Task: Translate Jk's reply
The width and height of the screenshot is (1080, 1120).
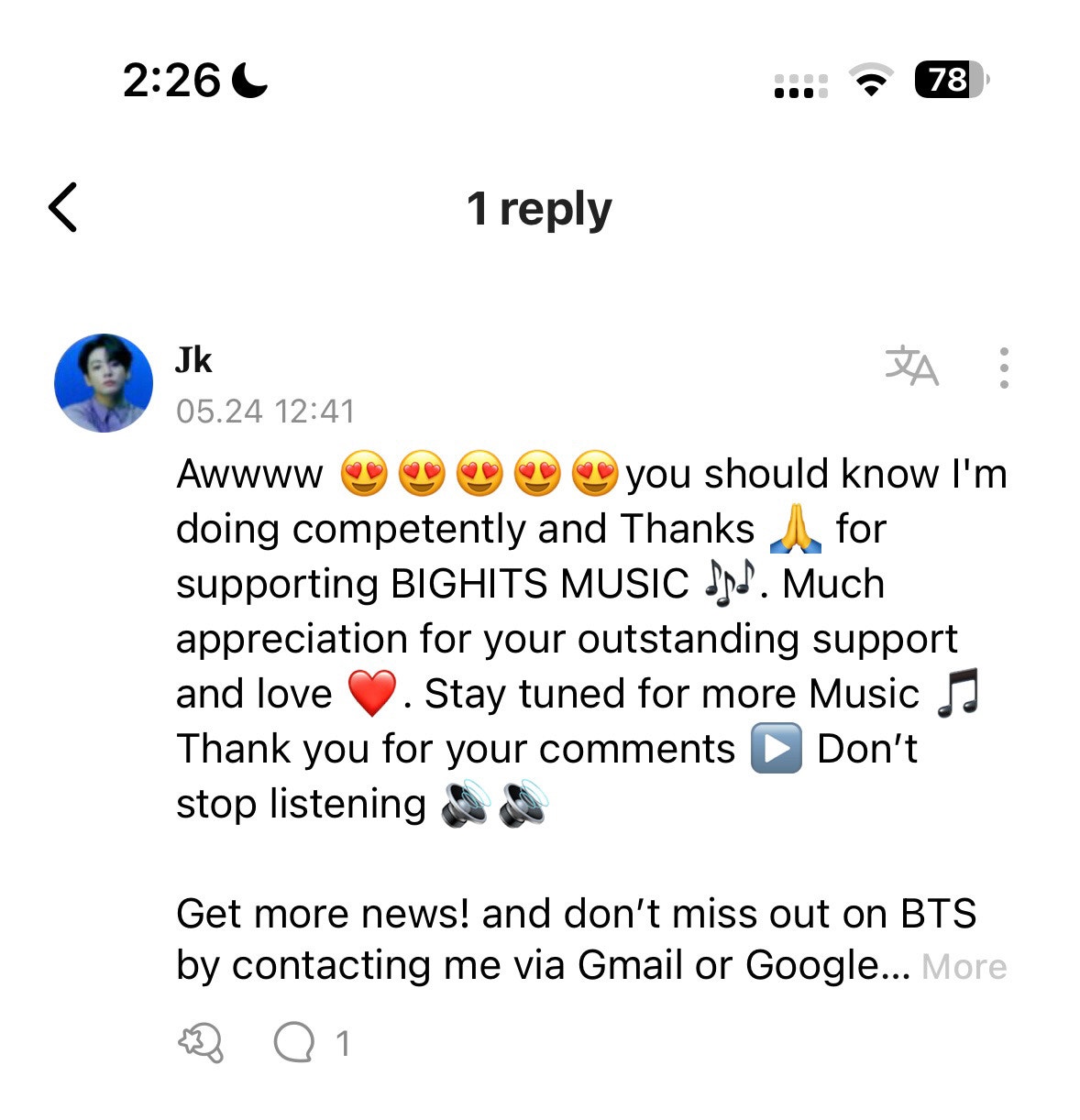Action: tap(911, 368)
